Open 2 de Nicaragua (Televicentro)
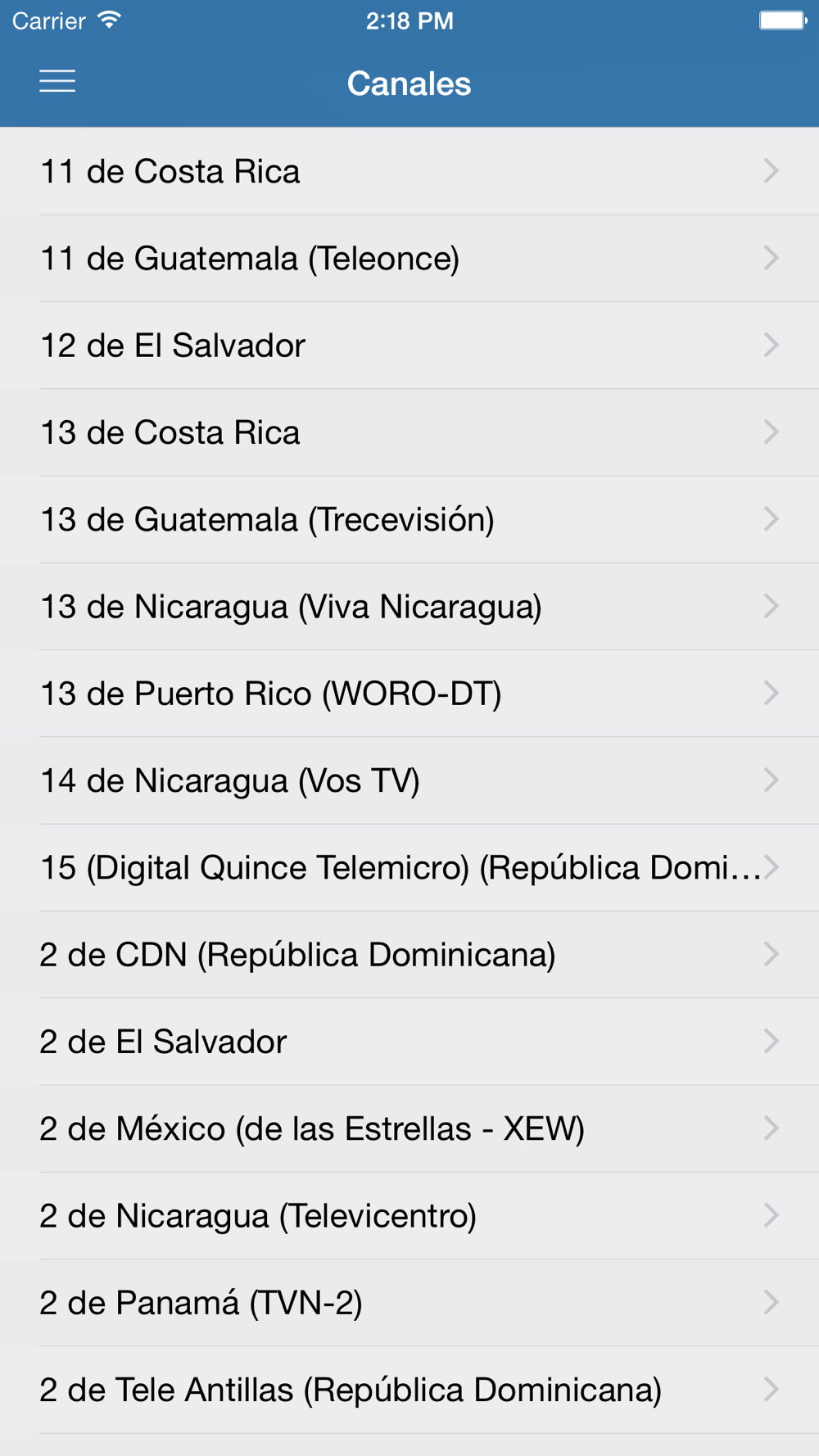 click(x=409, y=1216)
